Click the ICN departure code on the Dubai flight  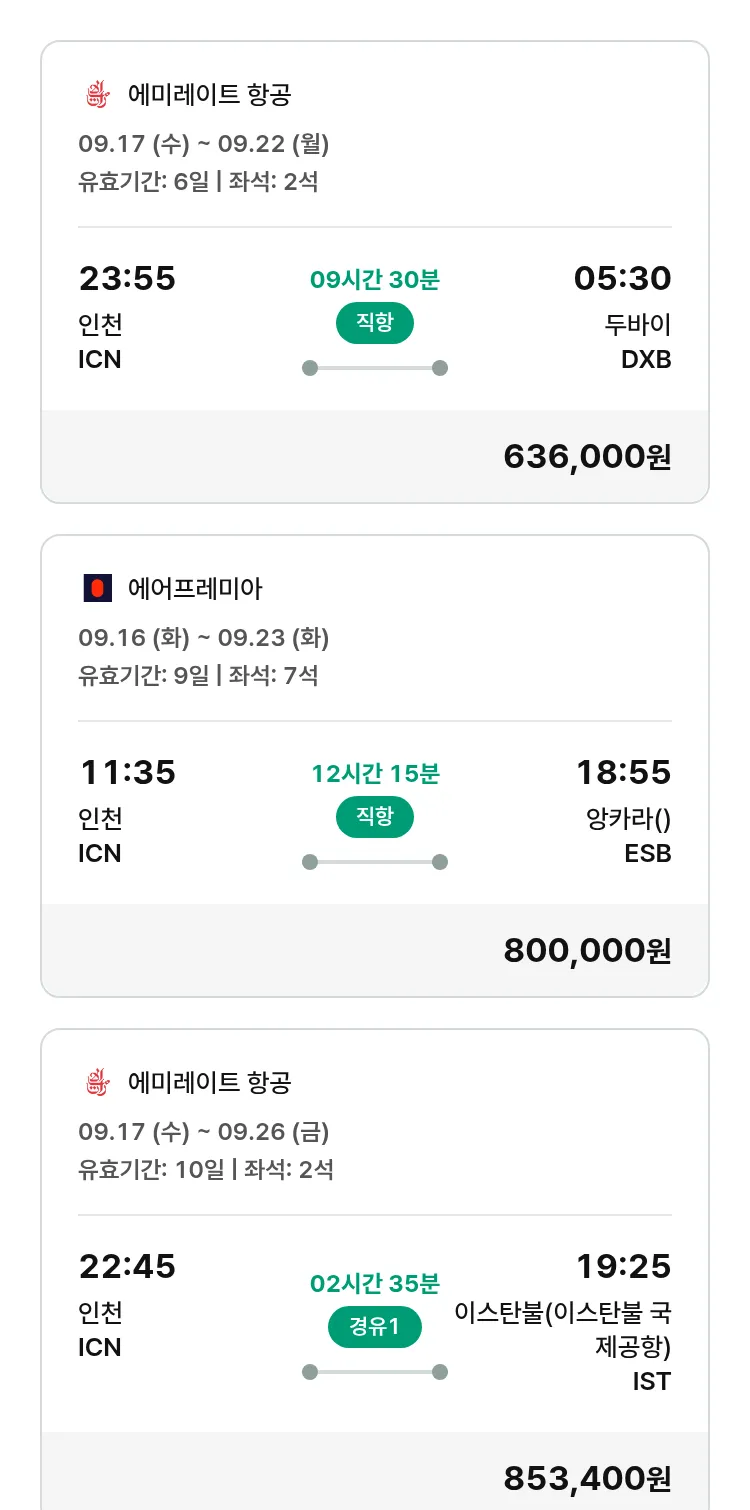[x=97, y=360]
